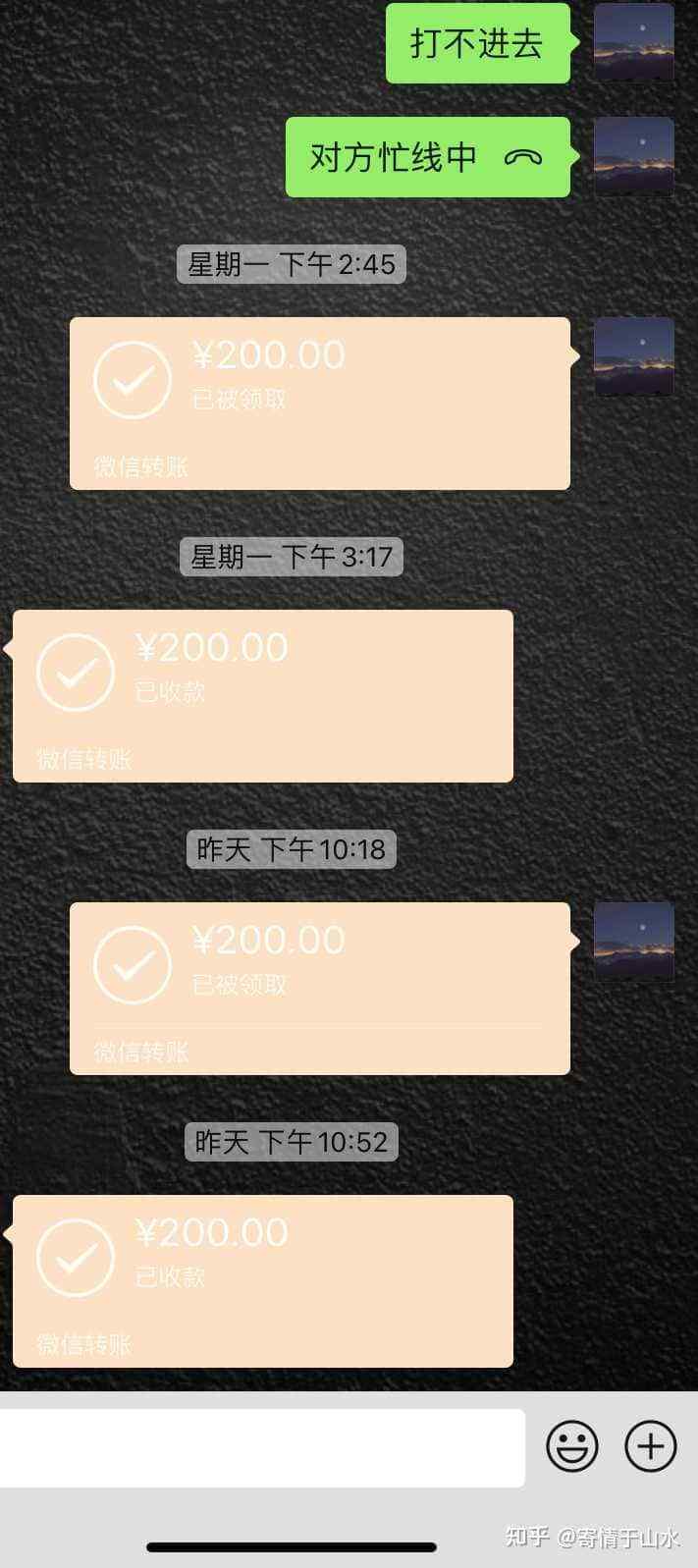Open the ¥200 transfer sent yesterday 10:18 PM
This screenshot has height=1568, width=698.
coord(319,988)
